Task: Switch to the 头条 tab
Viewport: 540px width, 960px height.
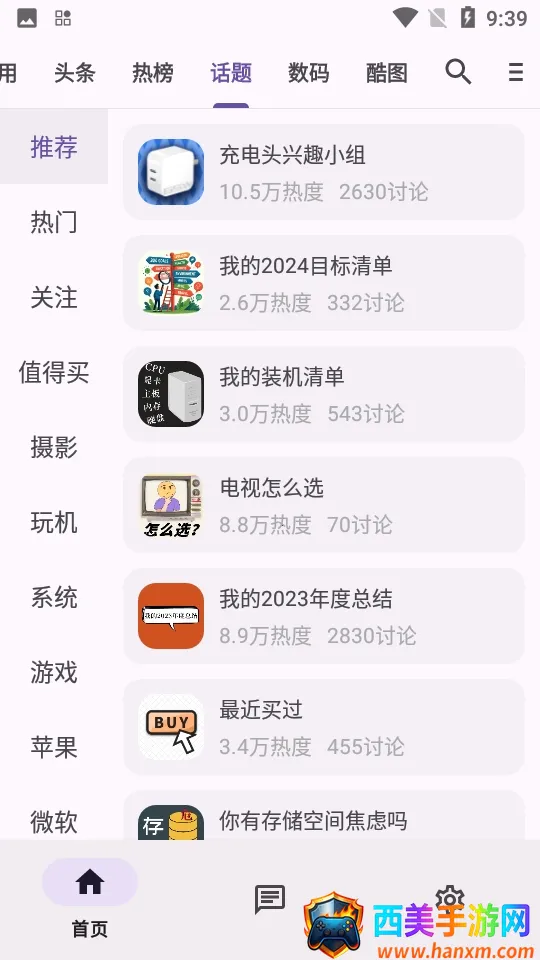Action: pyautogui.click(x=75, y=73)
